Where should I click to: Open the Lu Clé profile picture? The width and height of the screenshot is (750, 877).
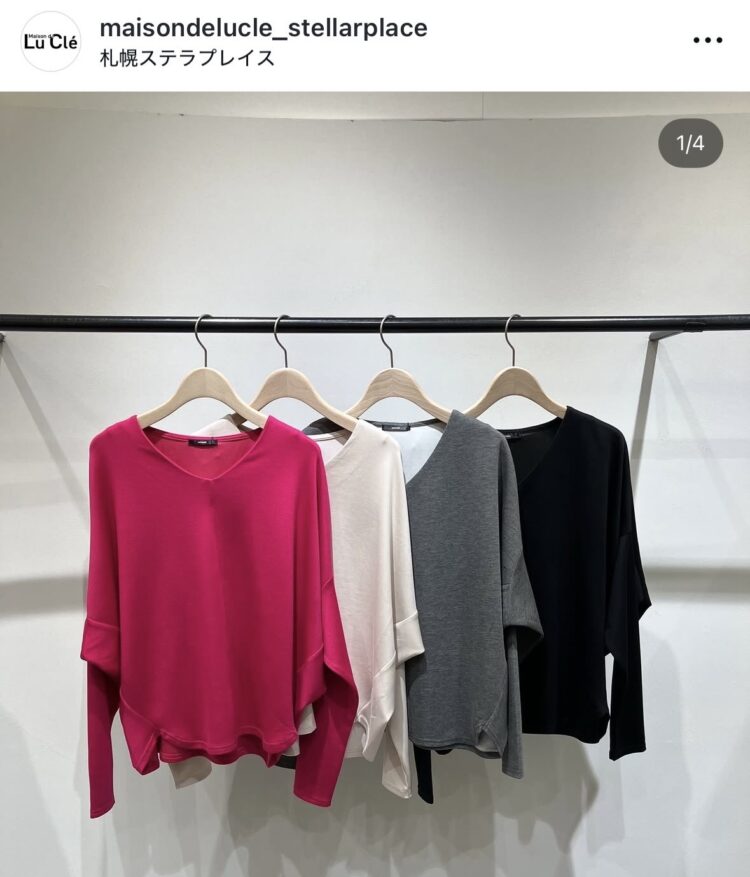(x=50, y=41)
